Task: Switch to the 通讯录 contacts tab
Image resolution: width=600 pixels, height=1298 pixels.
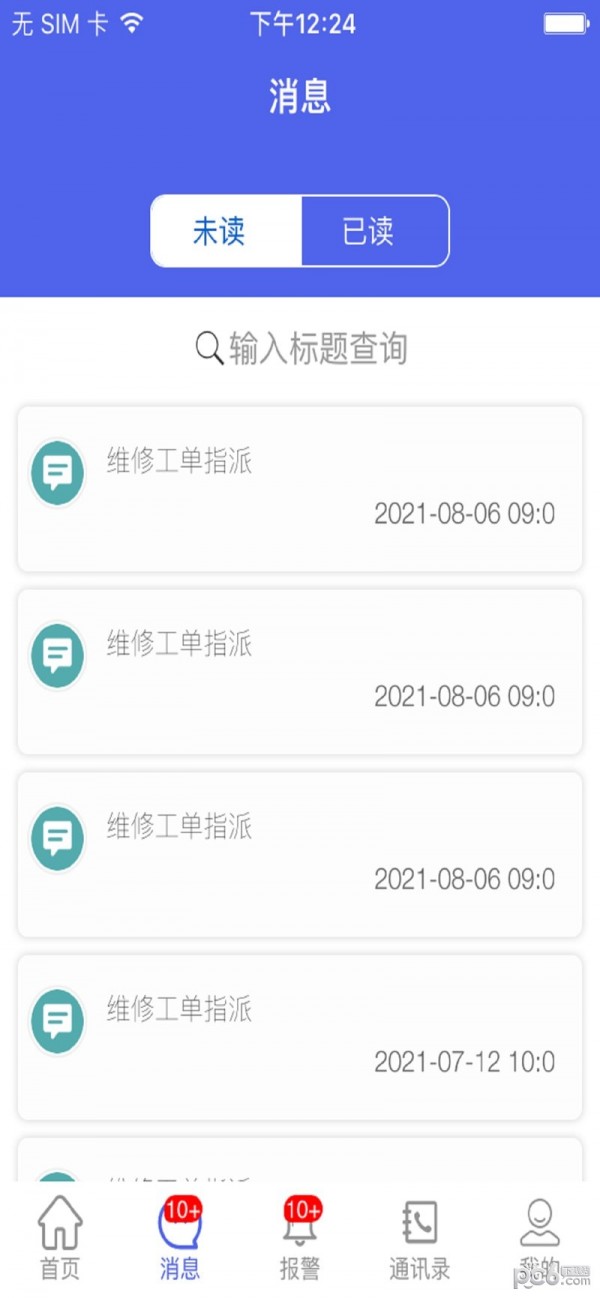Action: point(420,1239)
